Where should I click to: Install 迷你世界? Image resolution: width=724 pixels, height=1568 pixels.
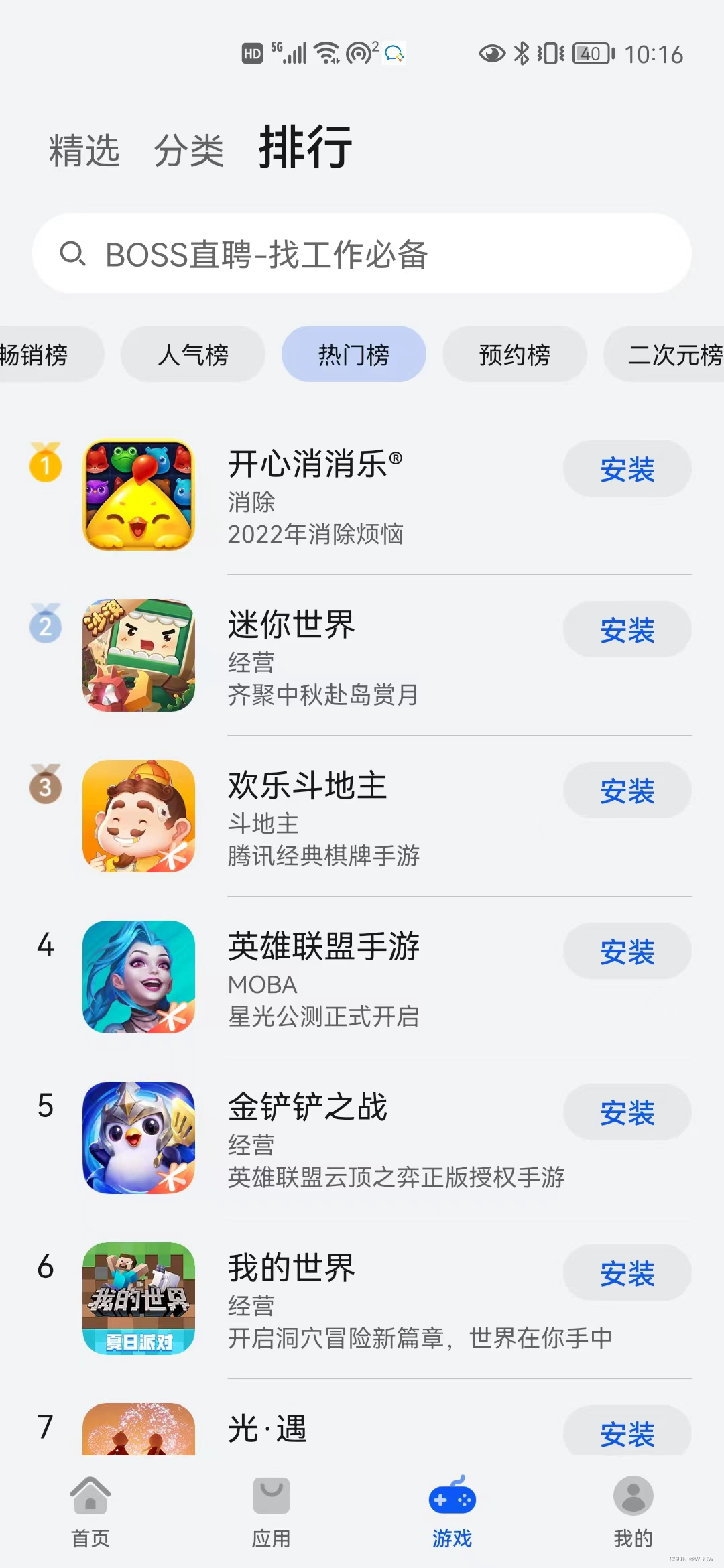pos(627,630)
